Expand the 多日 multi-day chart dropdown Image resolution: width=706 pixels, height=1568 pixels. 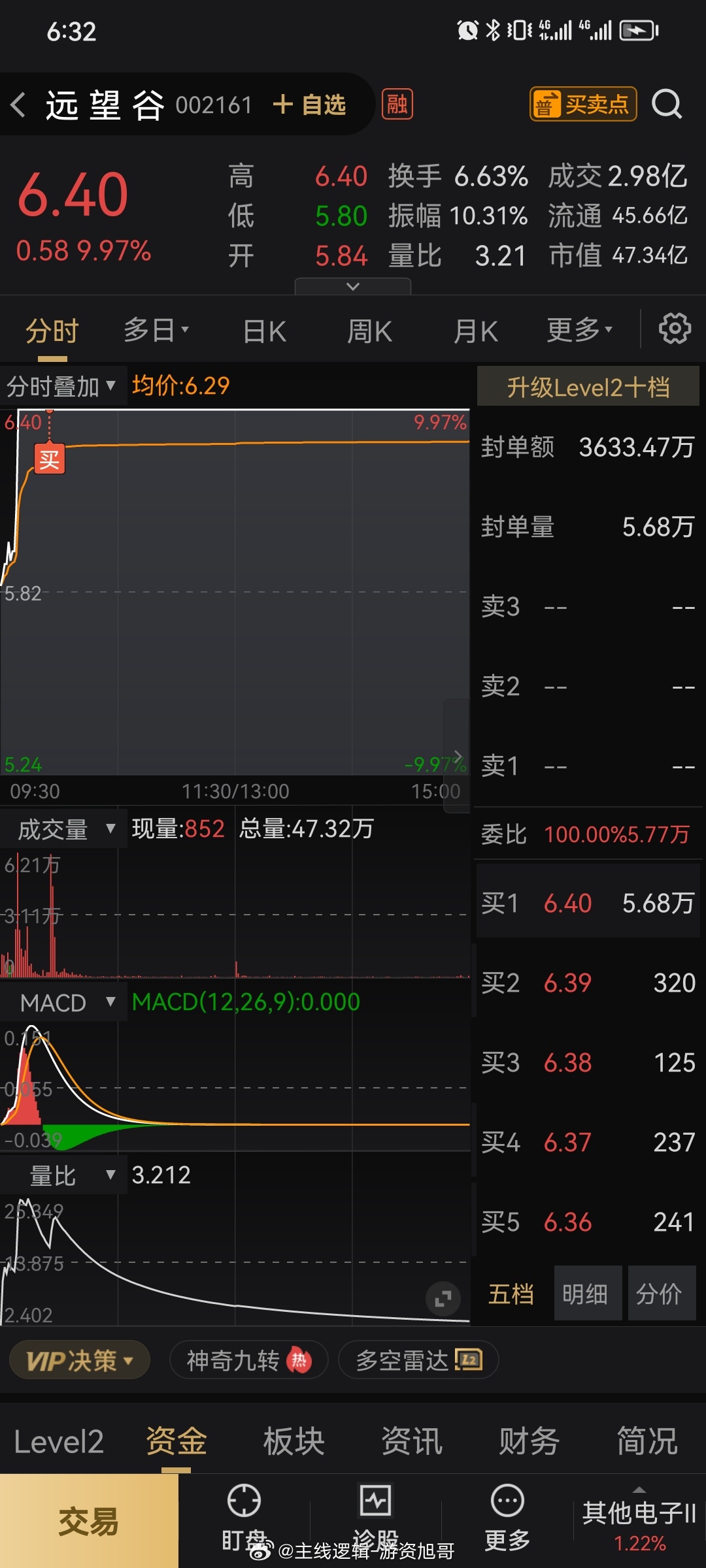click(156, 330)
